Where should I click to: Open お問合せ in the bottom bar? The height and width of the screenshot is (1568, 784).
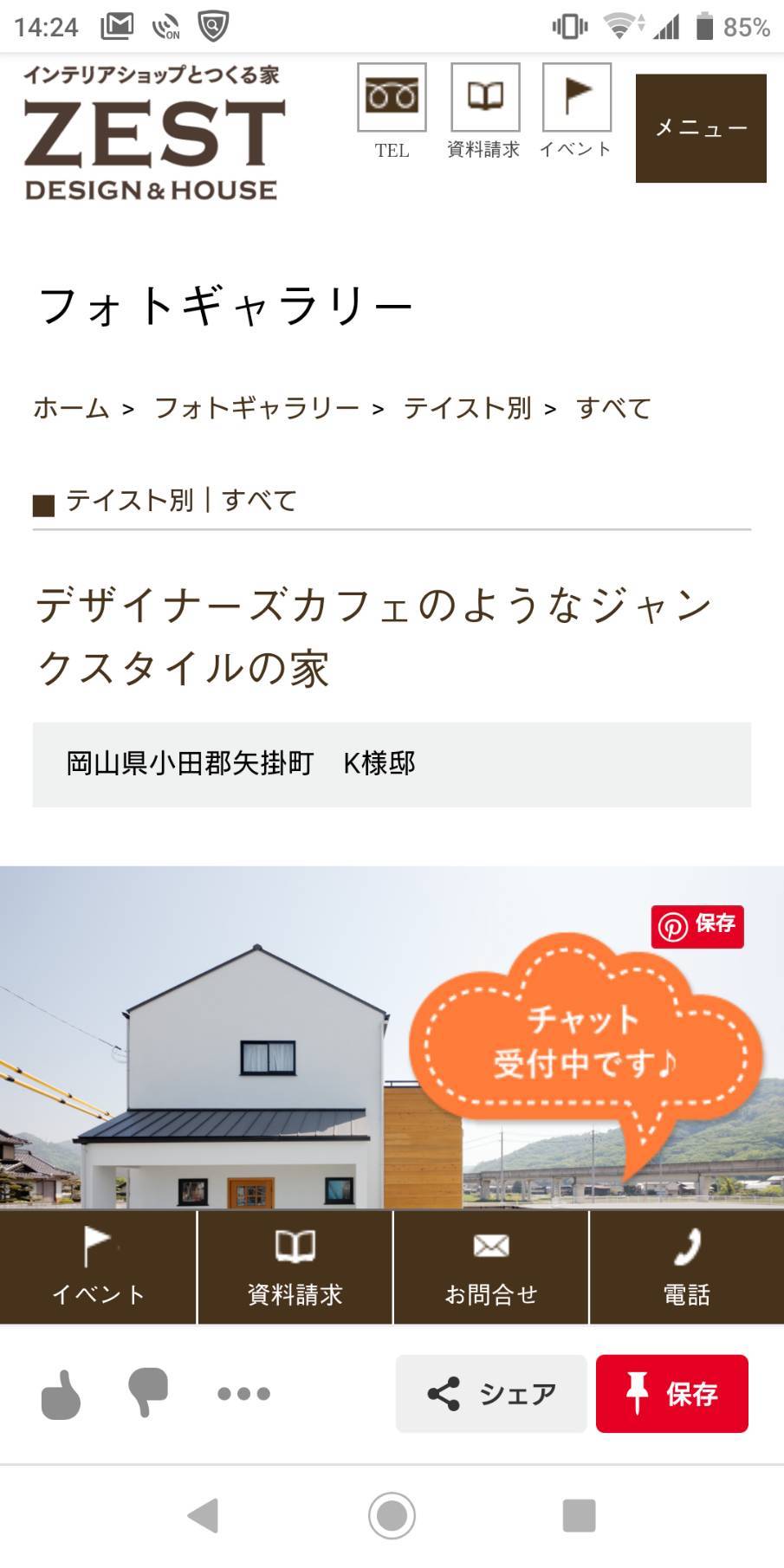[x=491, y=1267]
